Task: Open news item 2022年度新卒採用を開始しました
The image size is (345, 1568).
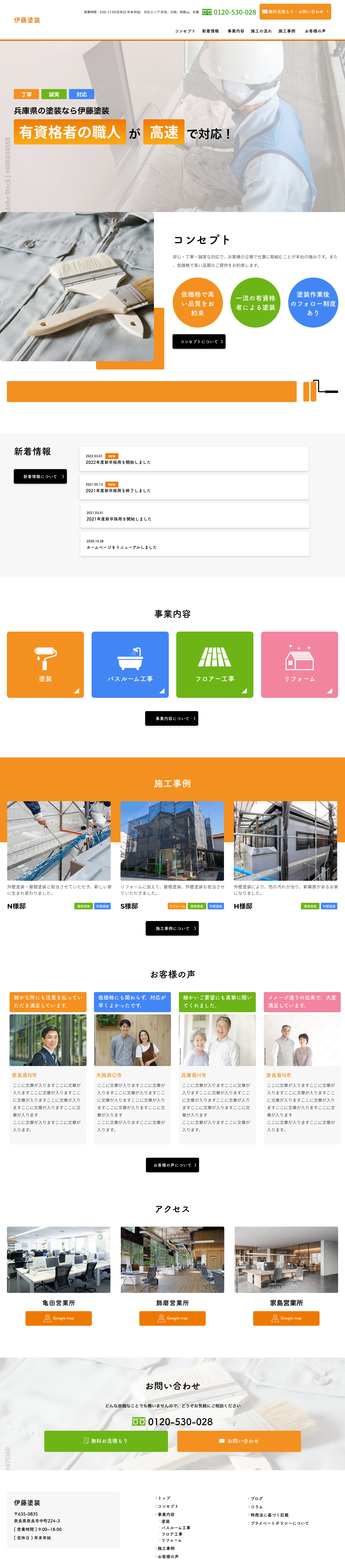Action: pos(194,459)
